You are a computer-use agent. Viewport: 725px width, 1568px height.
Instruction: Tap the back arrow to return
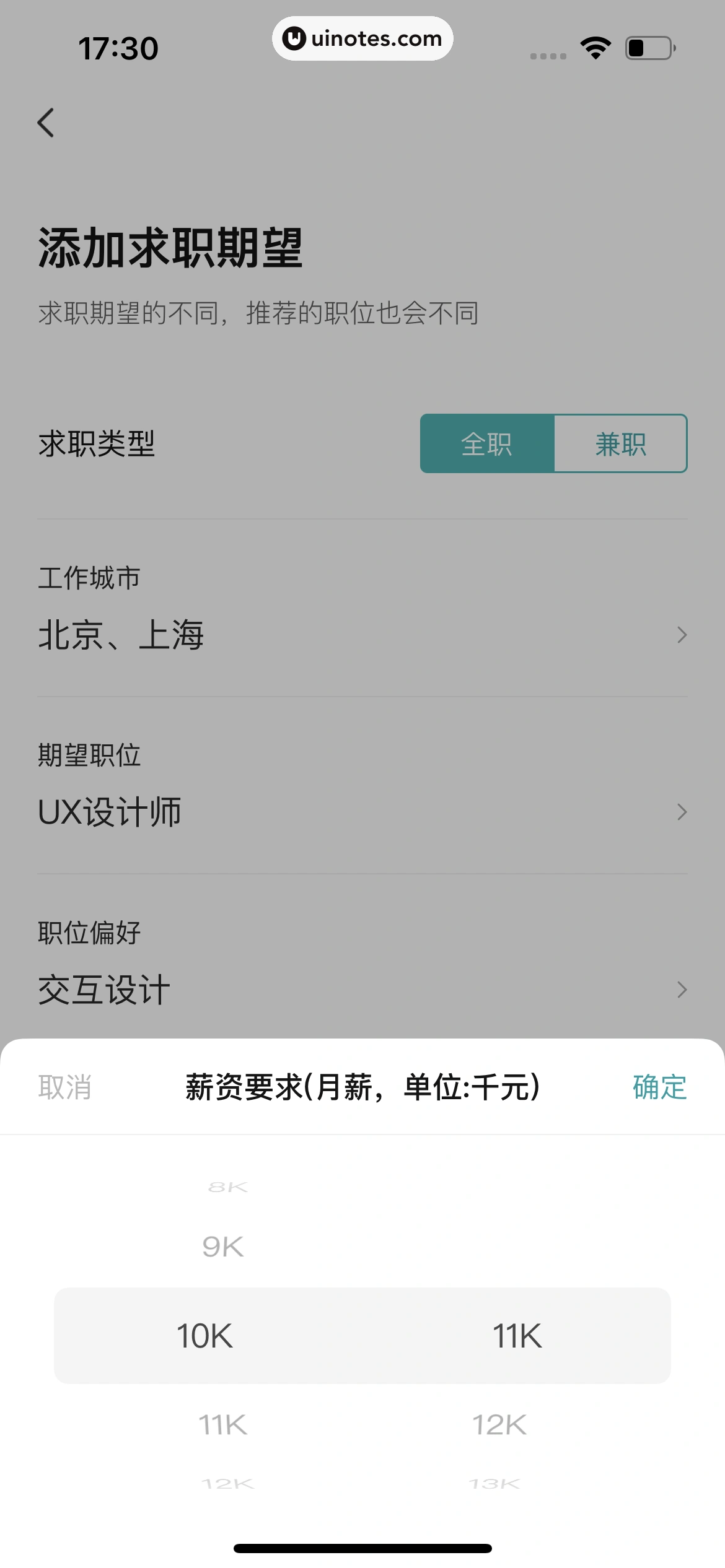(46, 123)
